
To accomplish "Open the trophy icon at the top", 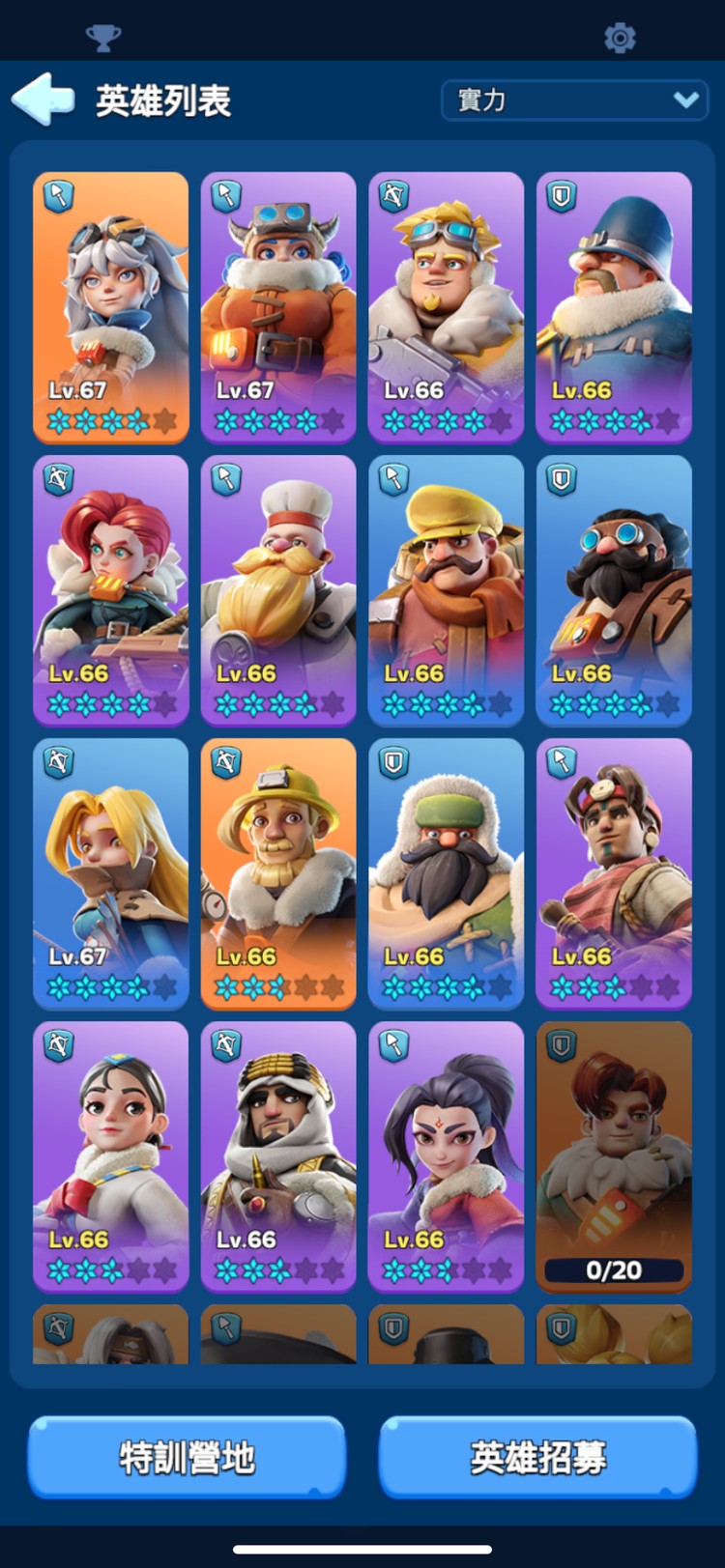I will (x=102, y=38).
